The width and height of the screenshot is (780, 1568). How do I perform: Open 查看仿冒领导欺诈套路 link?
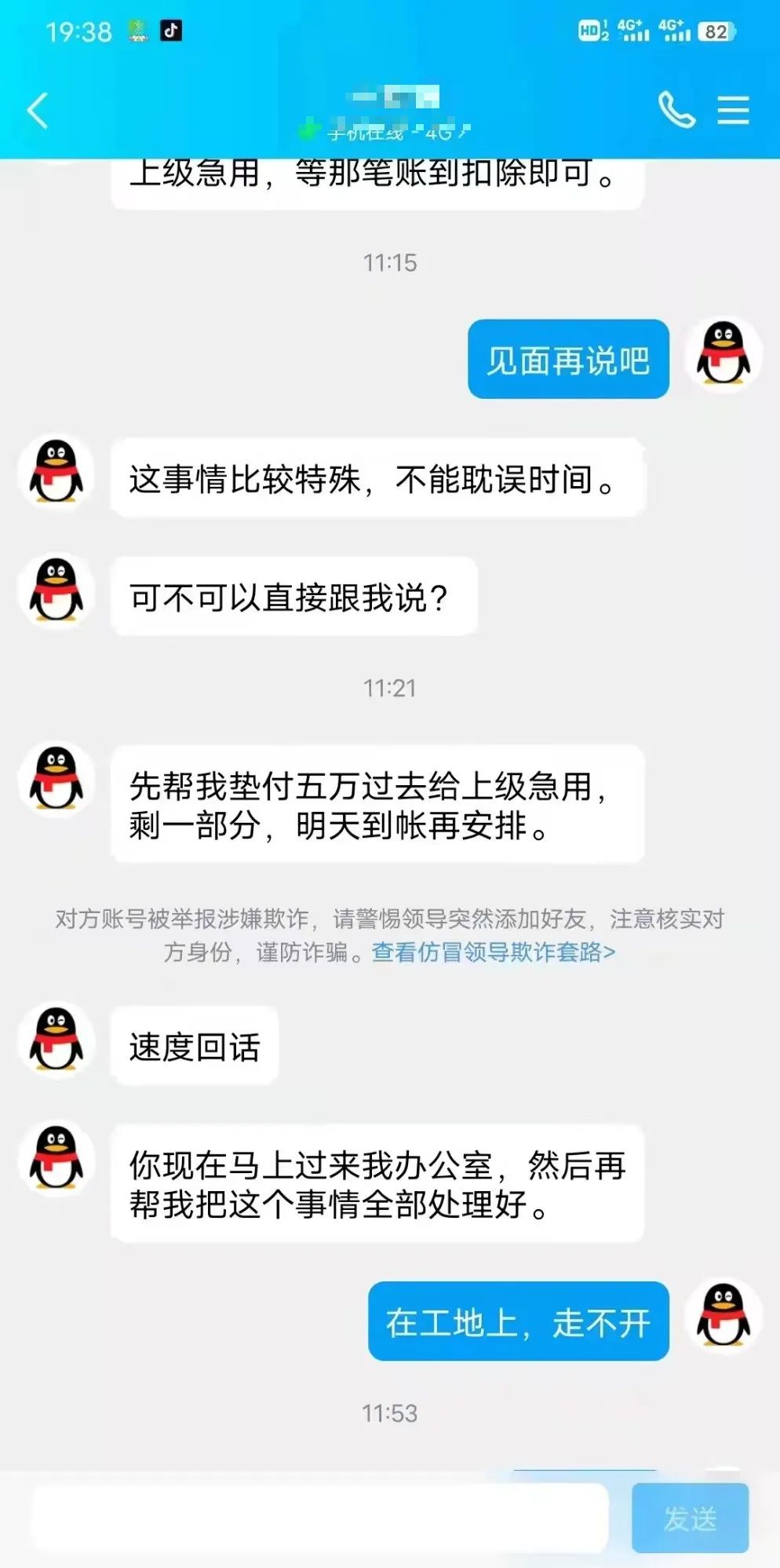[493, 952]
